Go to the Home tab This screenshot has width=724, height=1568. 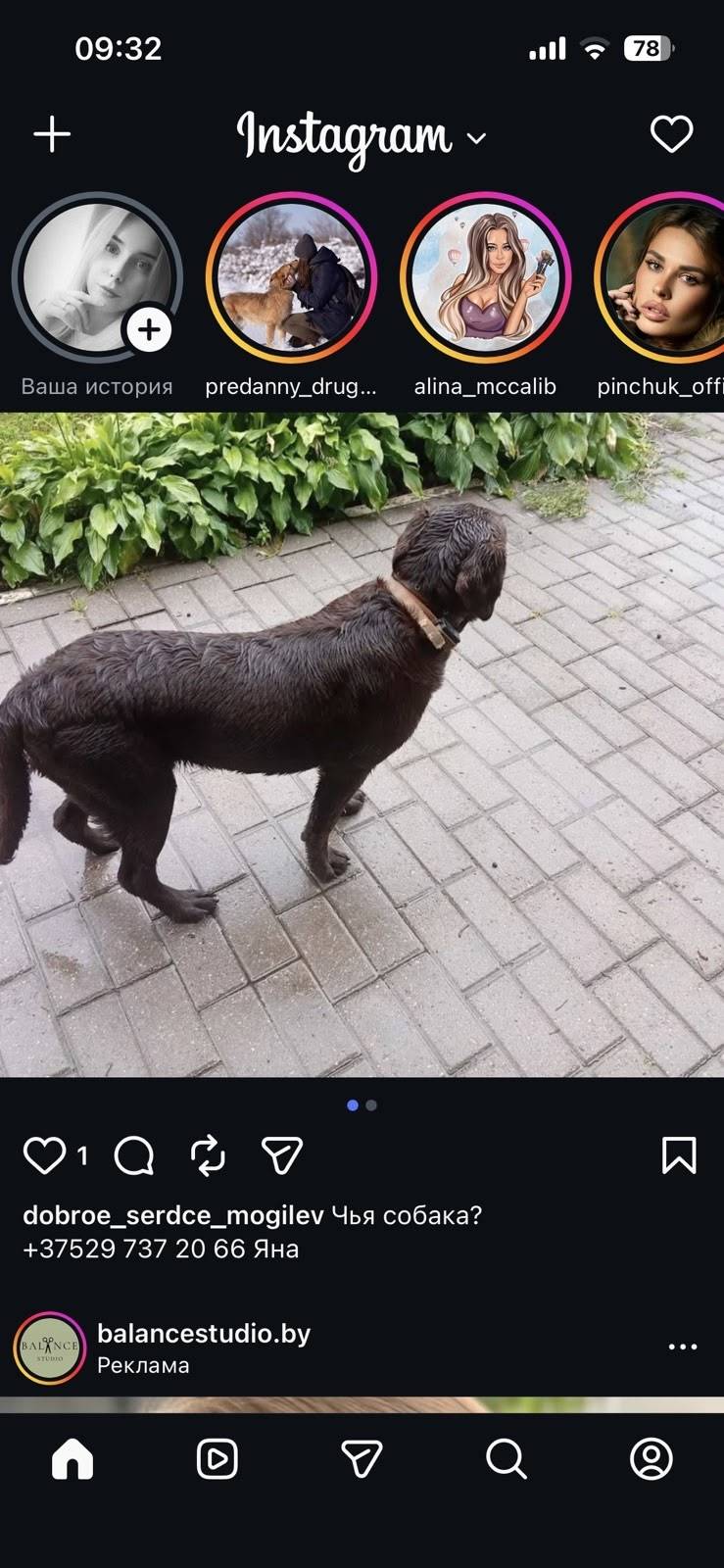pyautogui.click(x=72, y=1459)
